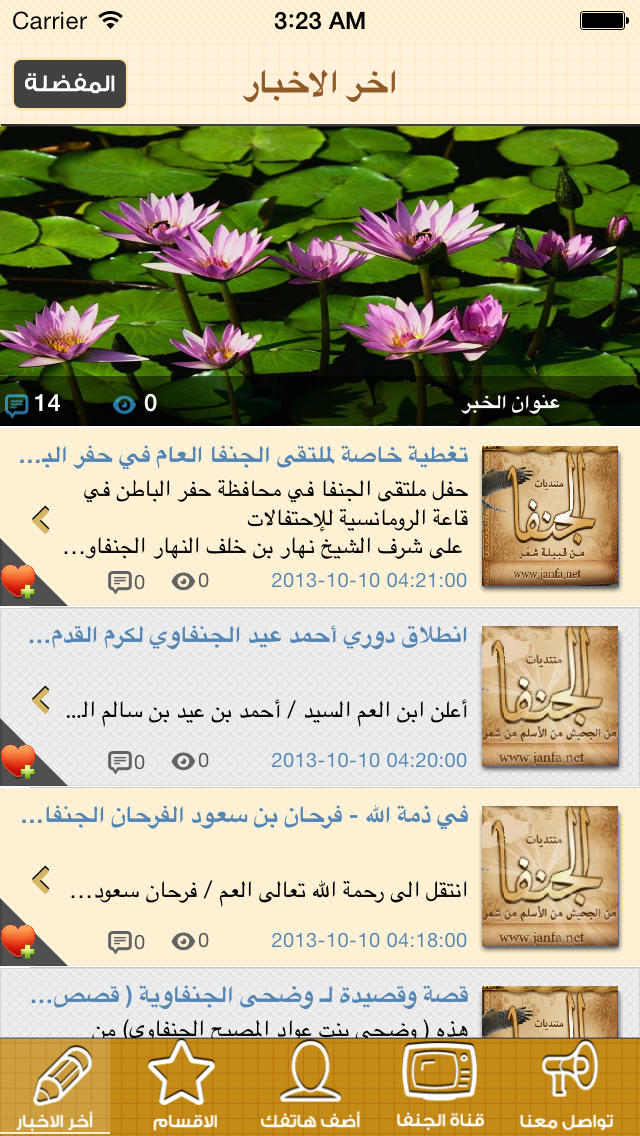Add ملتقى الجنفا news to favorites
The height and width of the screenshot is (1136, 640).
tap(18, 581)
